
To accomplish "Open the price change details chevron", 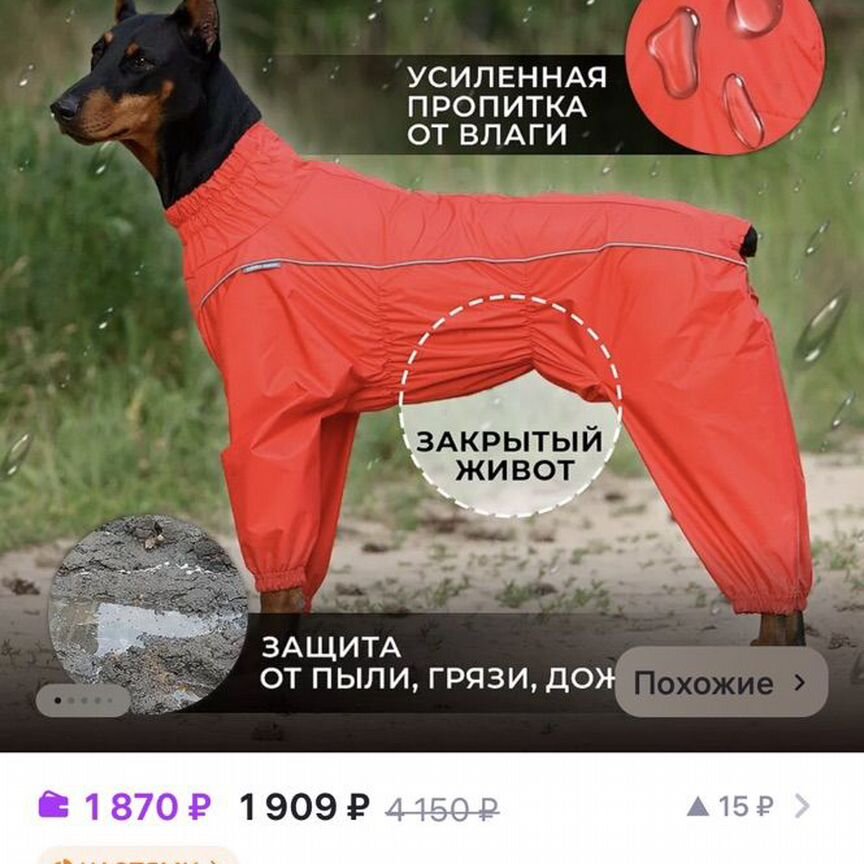I will point(802,805).
